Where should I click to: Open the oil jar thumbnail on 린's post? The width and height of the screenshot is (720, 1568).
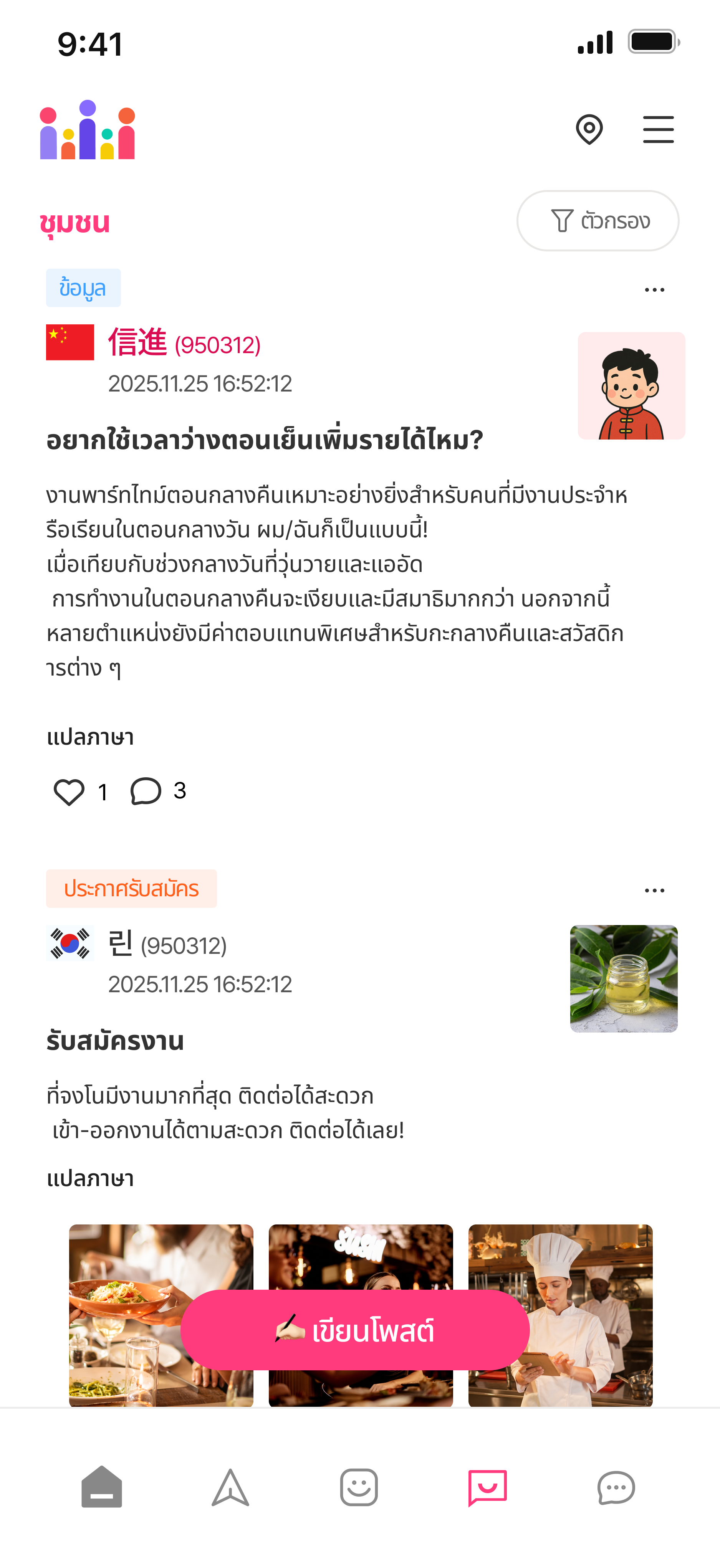623,978
